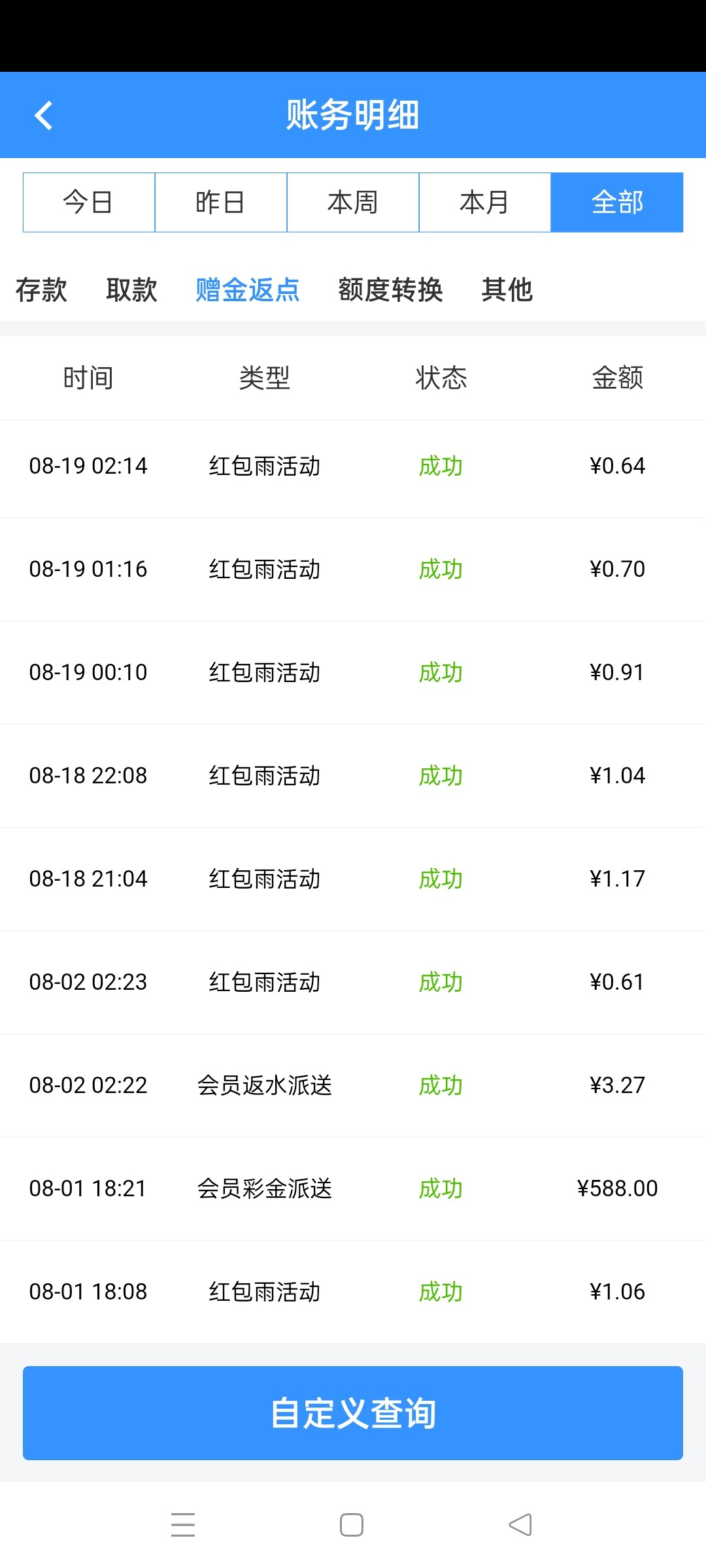Show records for 本月
706x1568 pixels.
pyautogui.click(x=484, y=203)
